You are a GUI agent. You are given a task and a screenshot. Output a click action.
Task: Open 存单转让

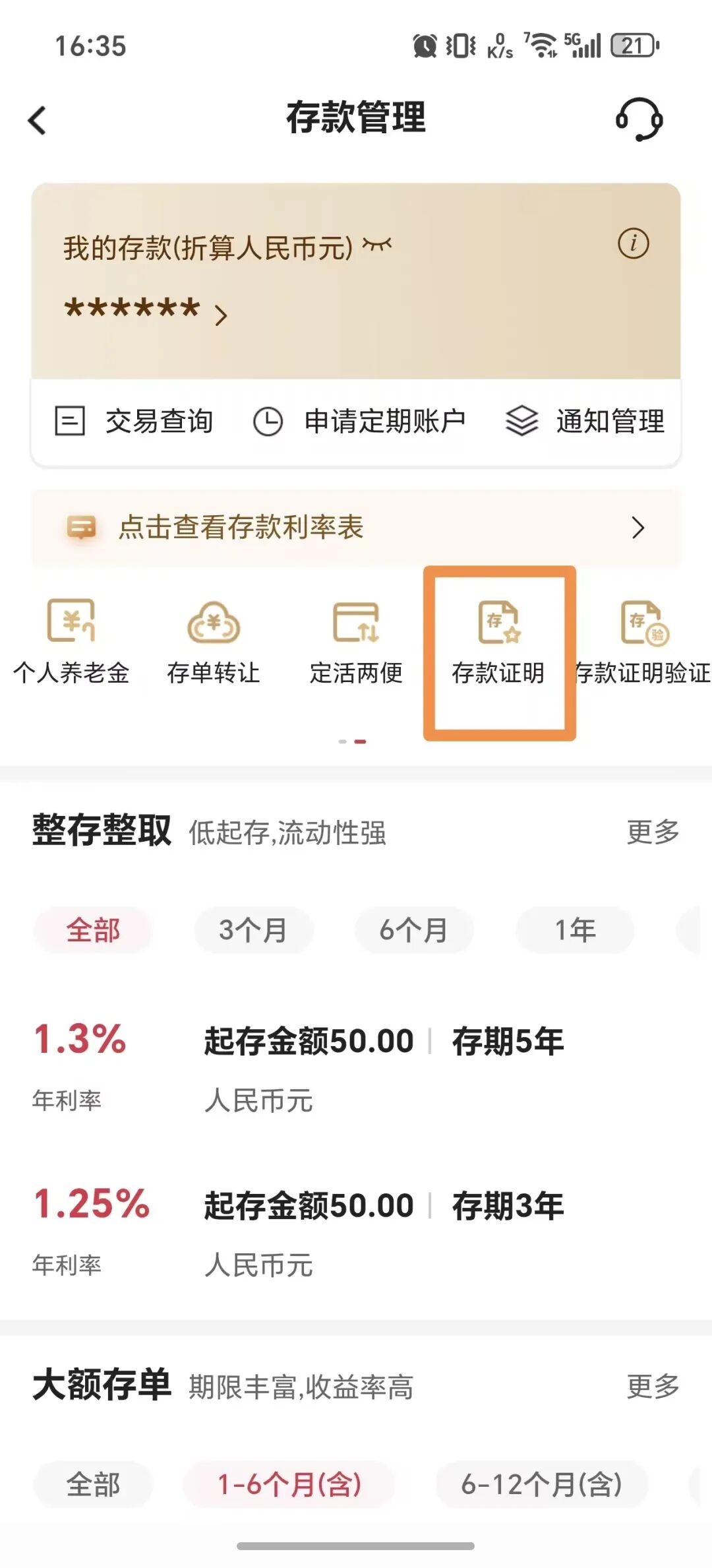pos(213,641)
